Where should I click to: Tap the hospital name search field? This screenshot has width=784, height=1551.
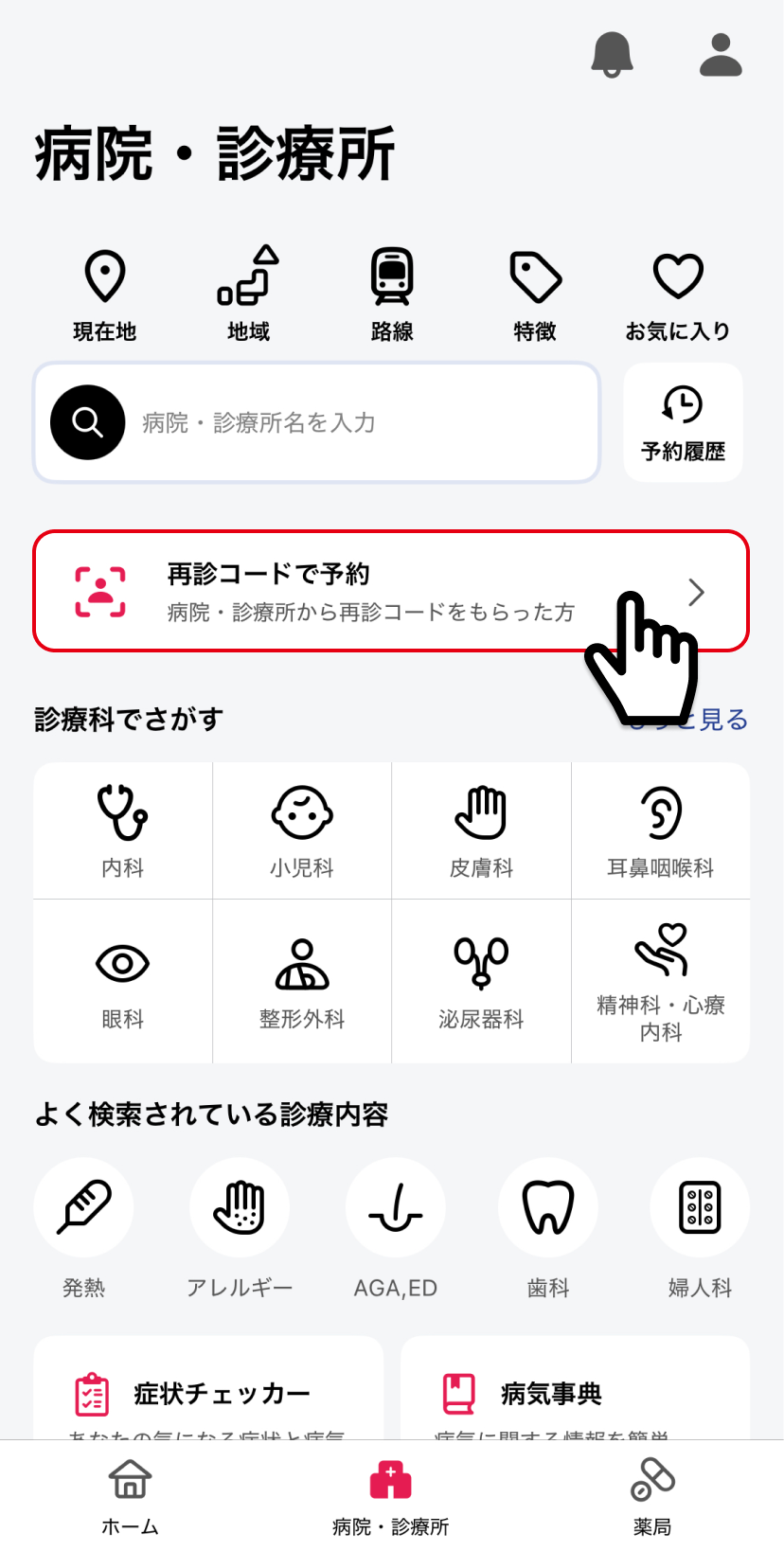317,422
